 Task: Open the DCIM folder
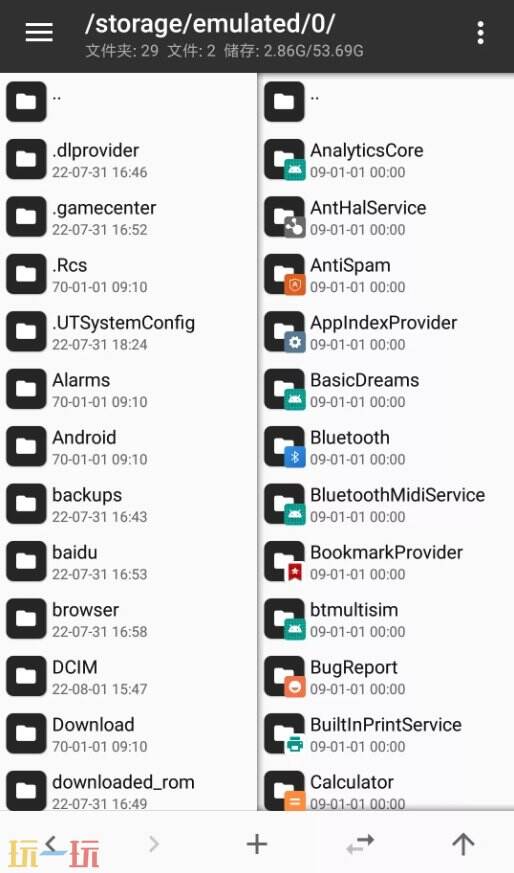coord(129,676)
